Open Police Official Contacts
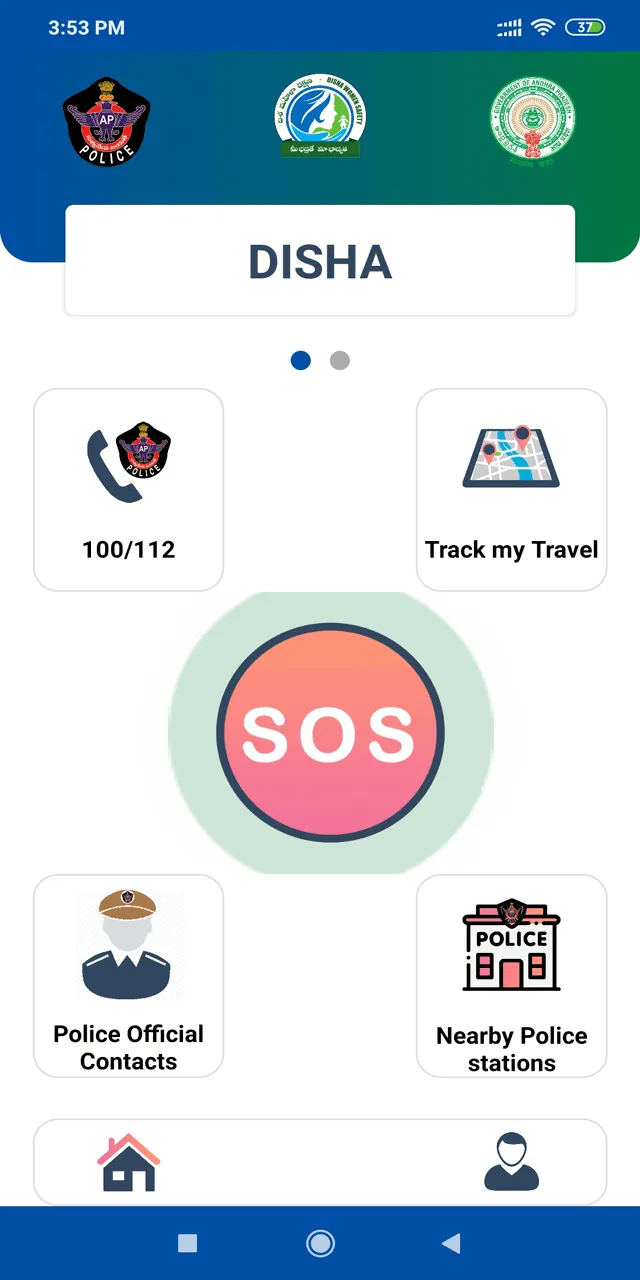Image resolution: width=640 pixels, height=1280 pixels. [128, 976]
